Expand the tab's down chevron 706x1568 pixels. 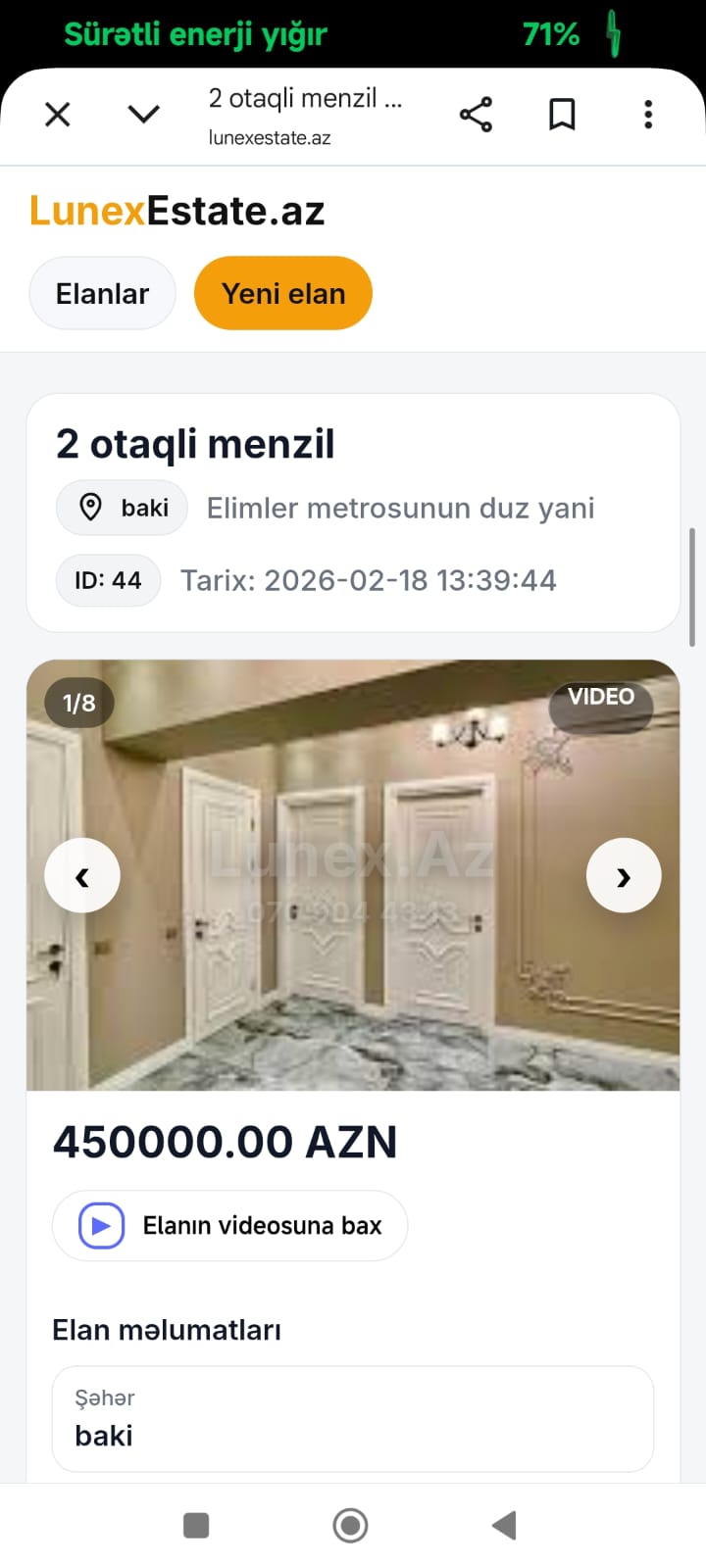[144, 115]
